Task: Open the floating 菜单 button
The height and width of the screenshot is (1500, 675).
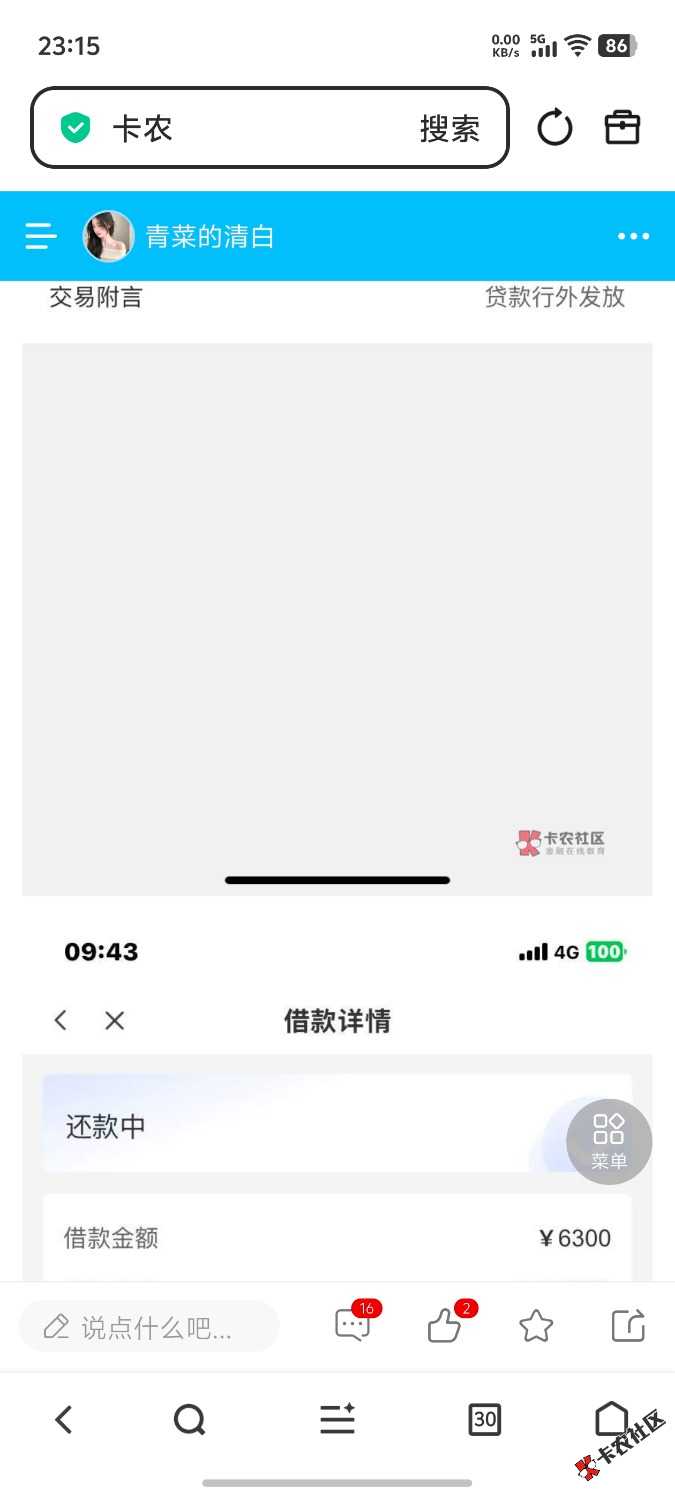Action: point(609,1141)
